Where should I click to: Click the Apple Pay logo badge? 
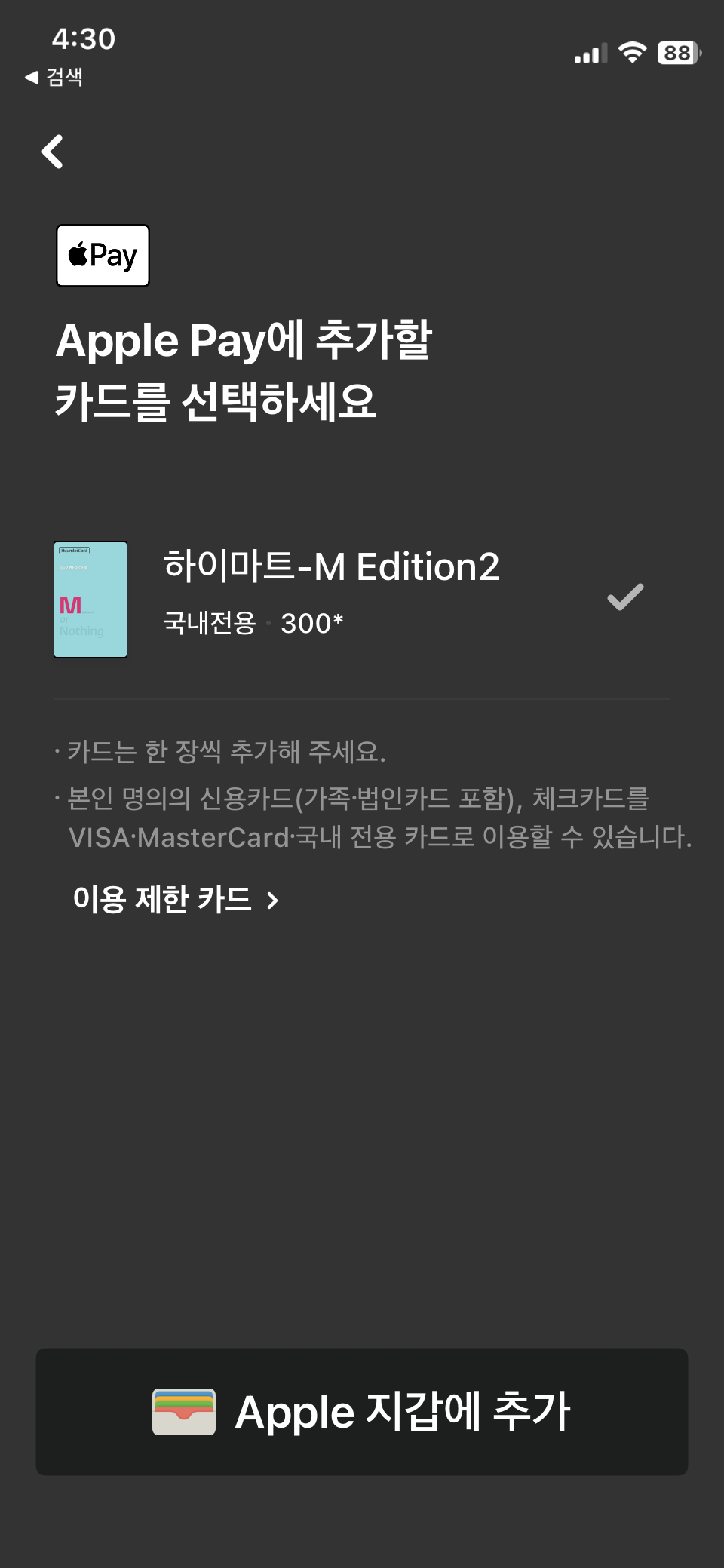point(102,255)
